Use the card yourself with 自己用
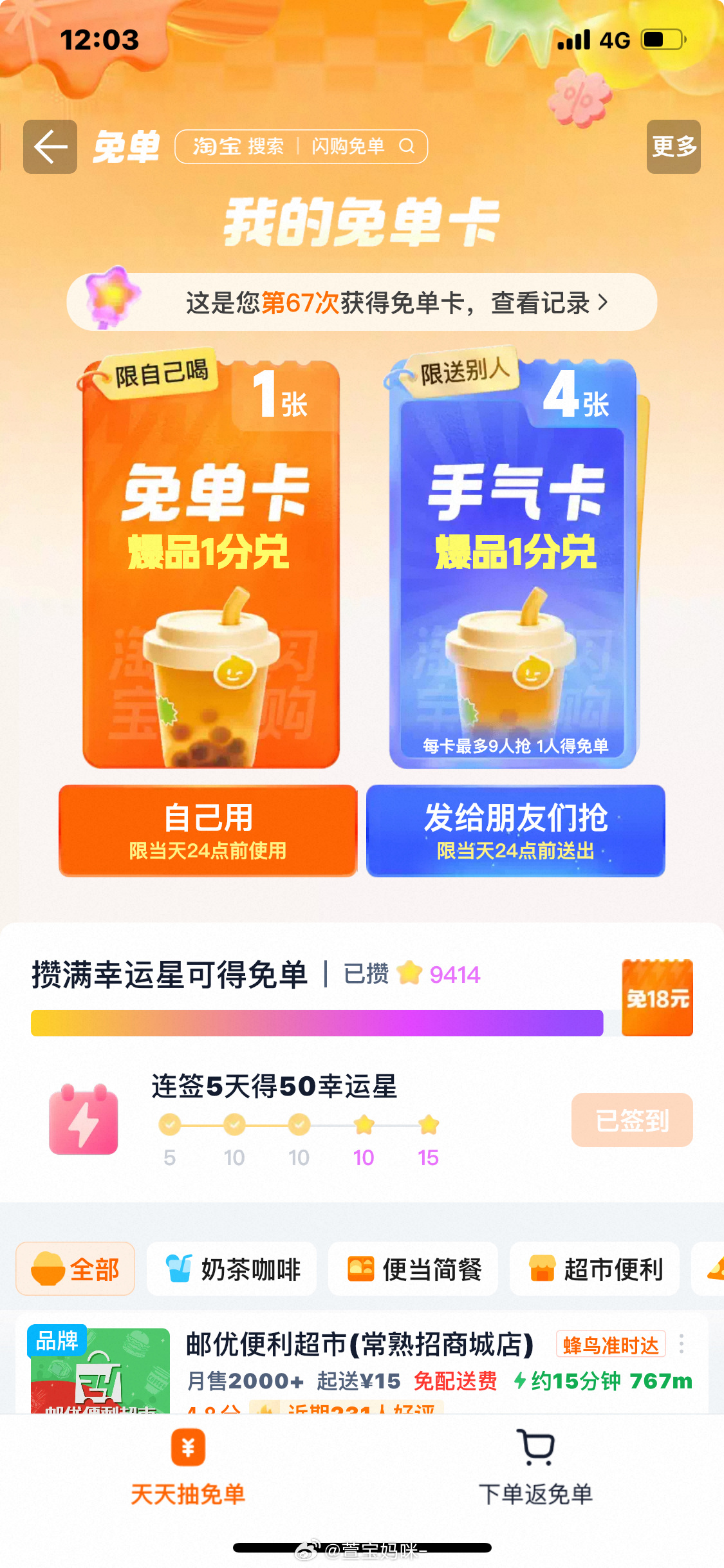This screenshot has width=724, height=1568. [x=208, y=830]
